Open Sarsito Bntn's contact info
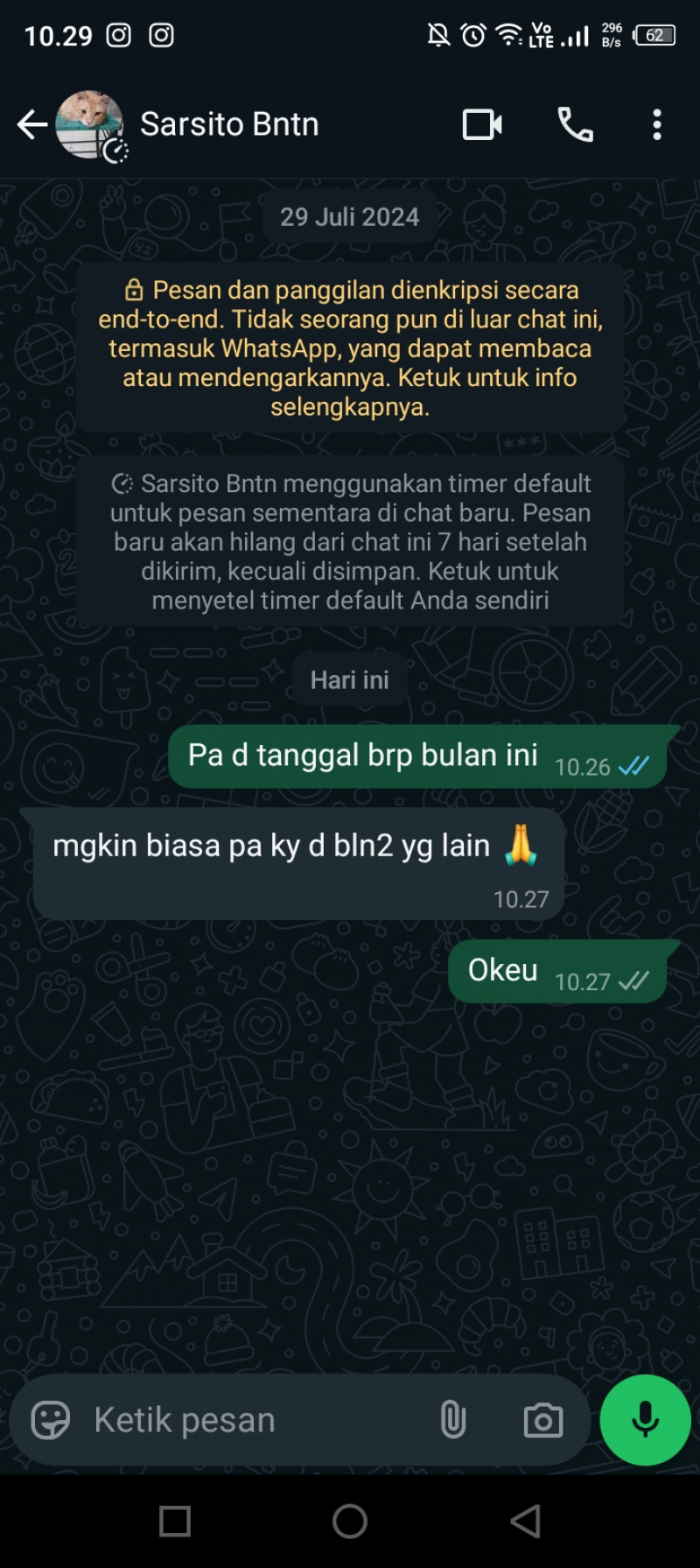 (x=229, y=125)
